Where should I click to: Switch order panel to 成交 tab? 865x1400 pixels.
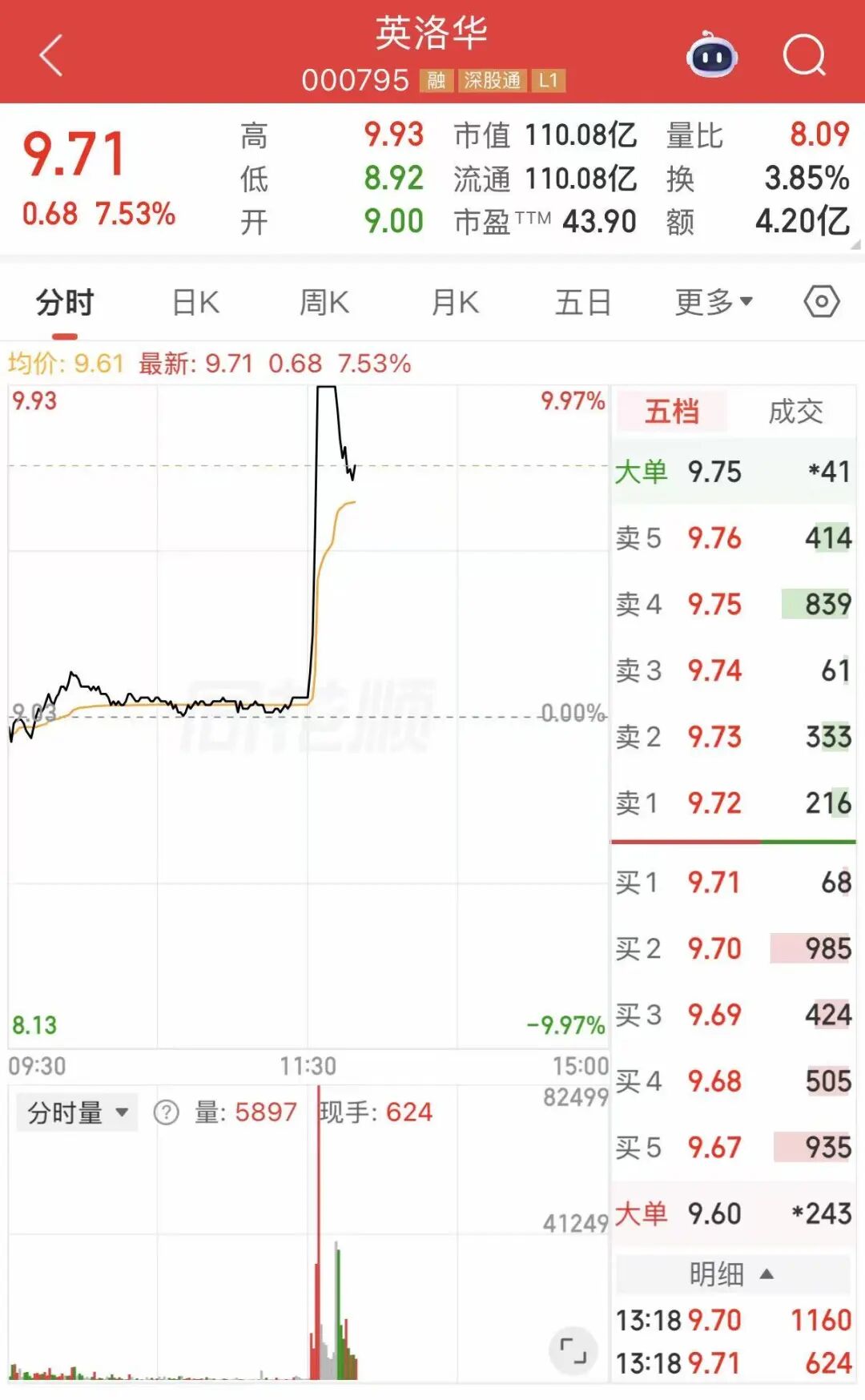795,412
